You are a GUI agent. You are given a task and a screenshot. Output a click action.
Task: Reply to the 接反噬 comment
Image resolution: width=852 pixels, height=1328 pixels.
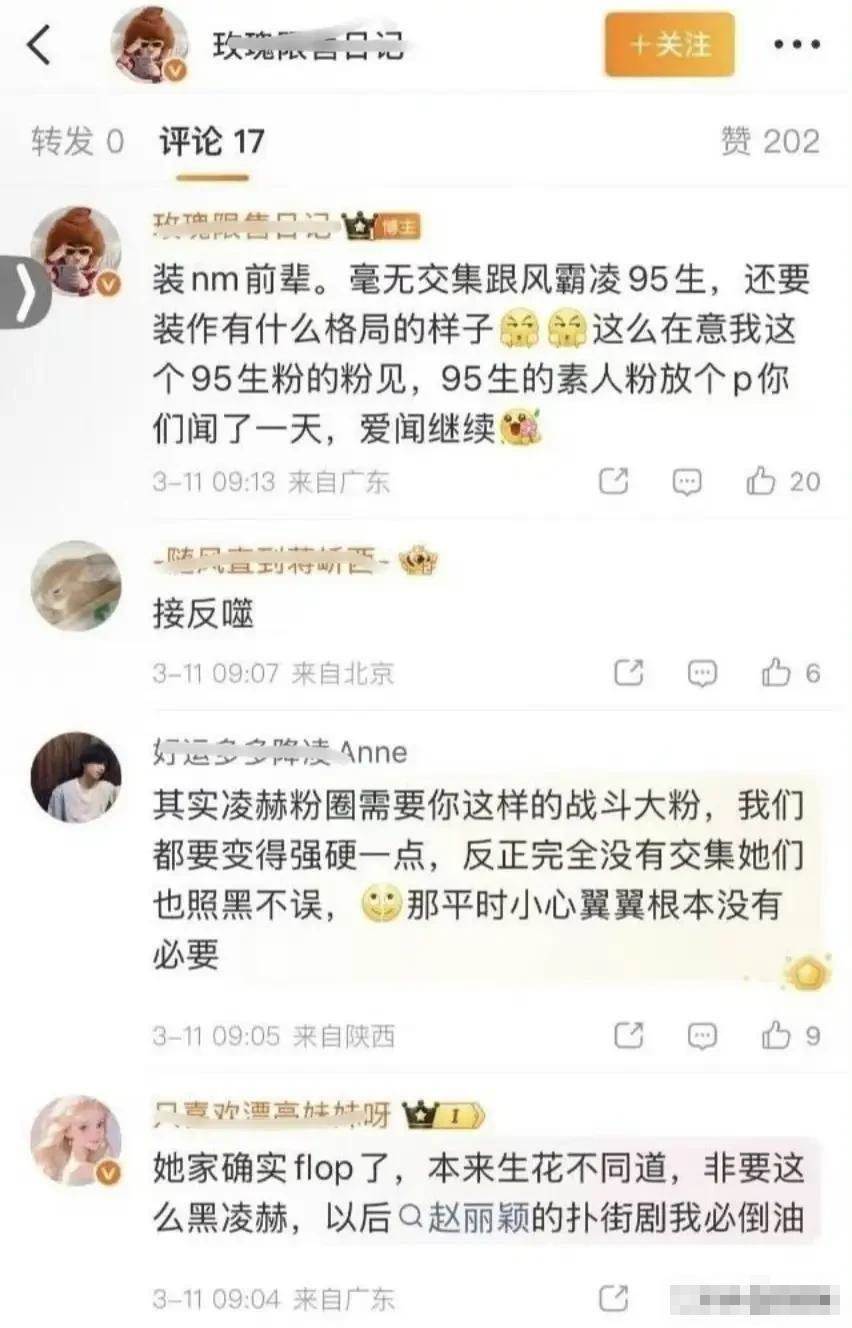(702, 673)
